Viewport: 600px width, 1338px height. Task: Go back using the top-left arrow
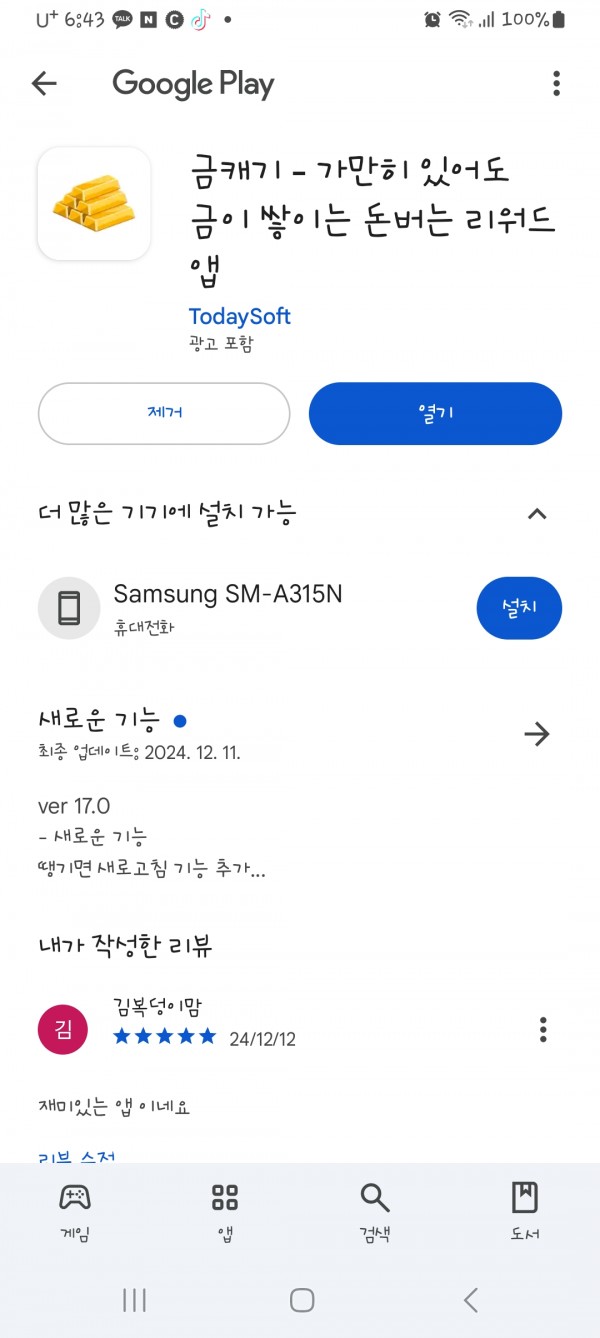coord(44,84)
